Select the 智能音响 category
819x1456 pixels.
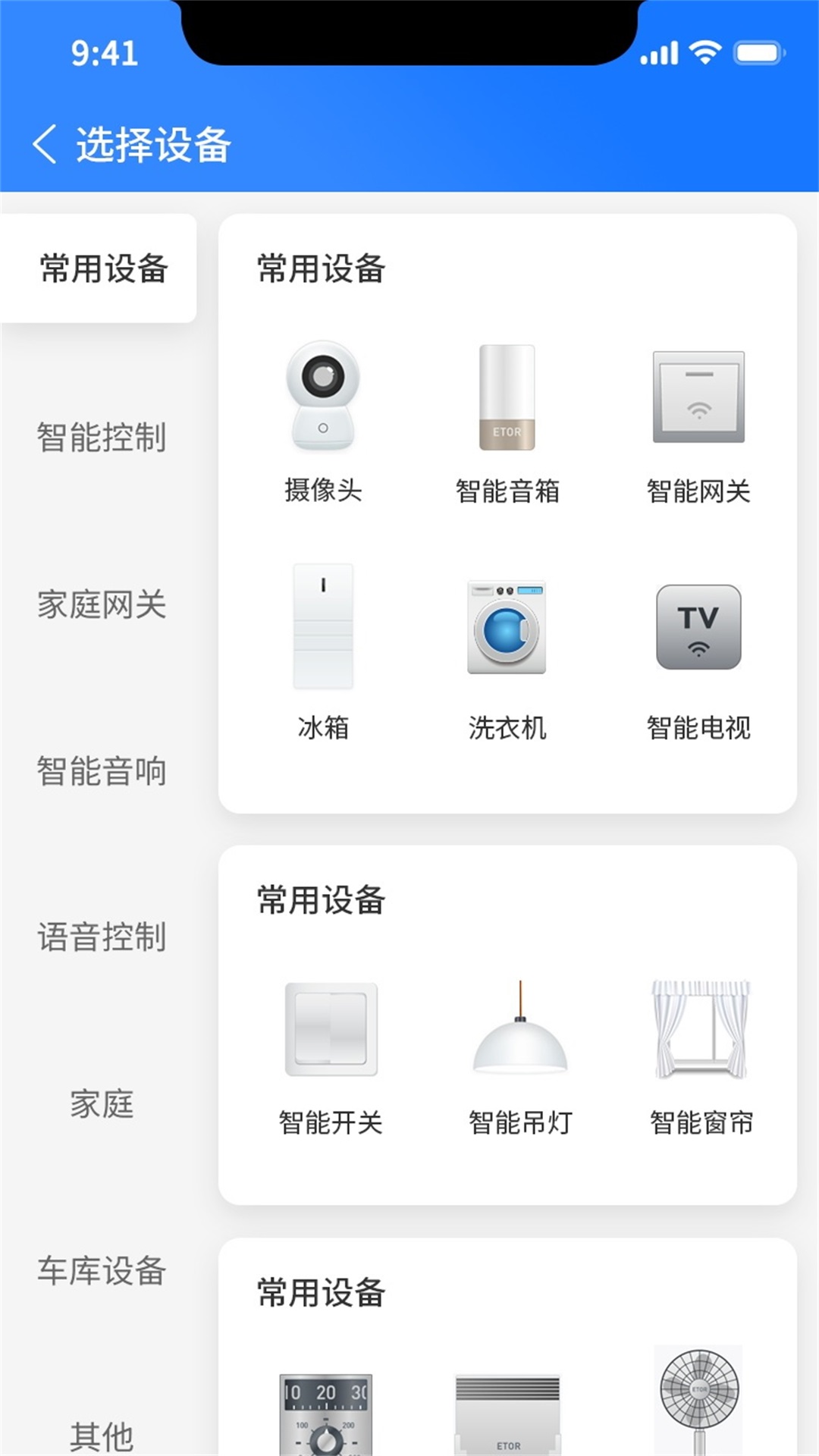[x=102, y=771]
